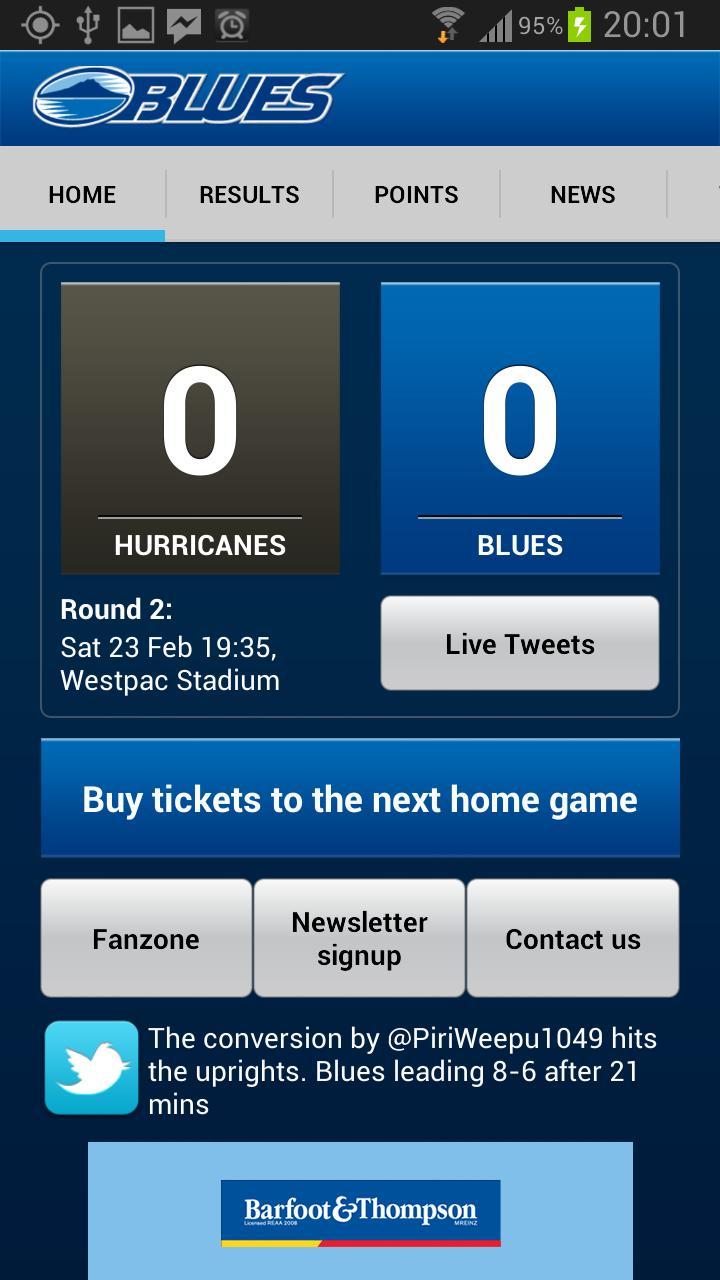
Task: Open the Twitter bird icon
Action: click(x=90, y=1067)
